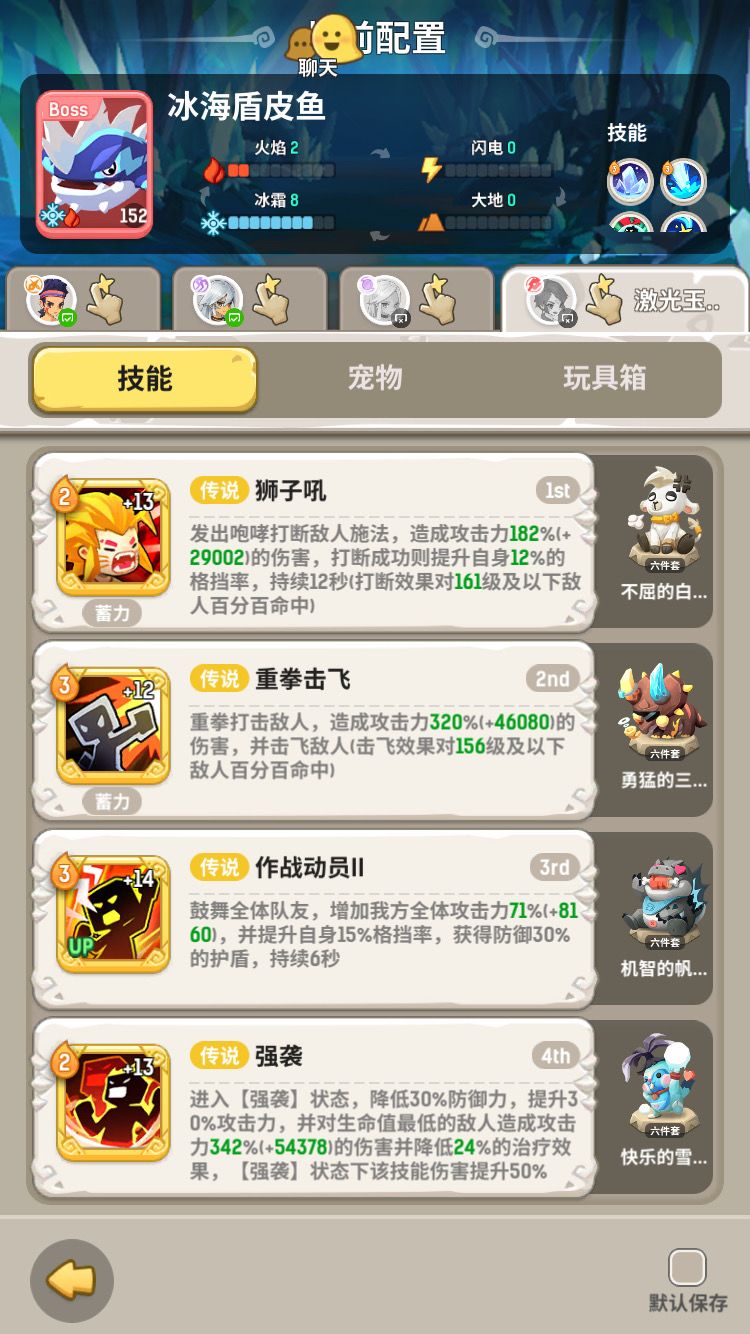Screen dimensions: 750x1334
Task: Open the 强袭 skill card
Action: click(313, 1107)
